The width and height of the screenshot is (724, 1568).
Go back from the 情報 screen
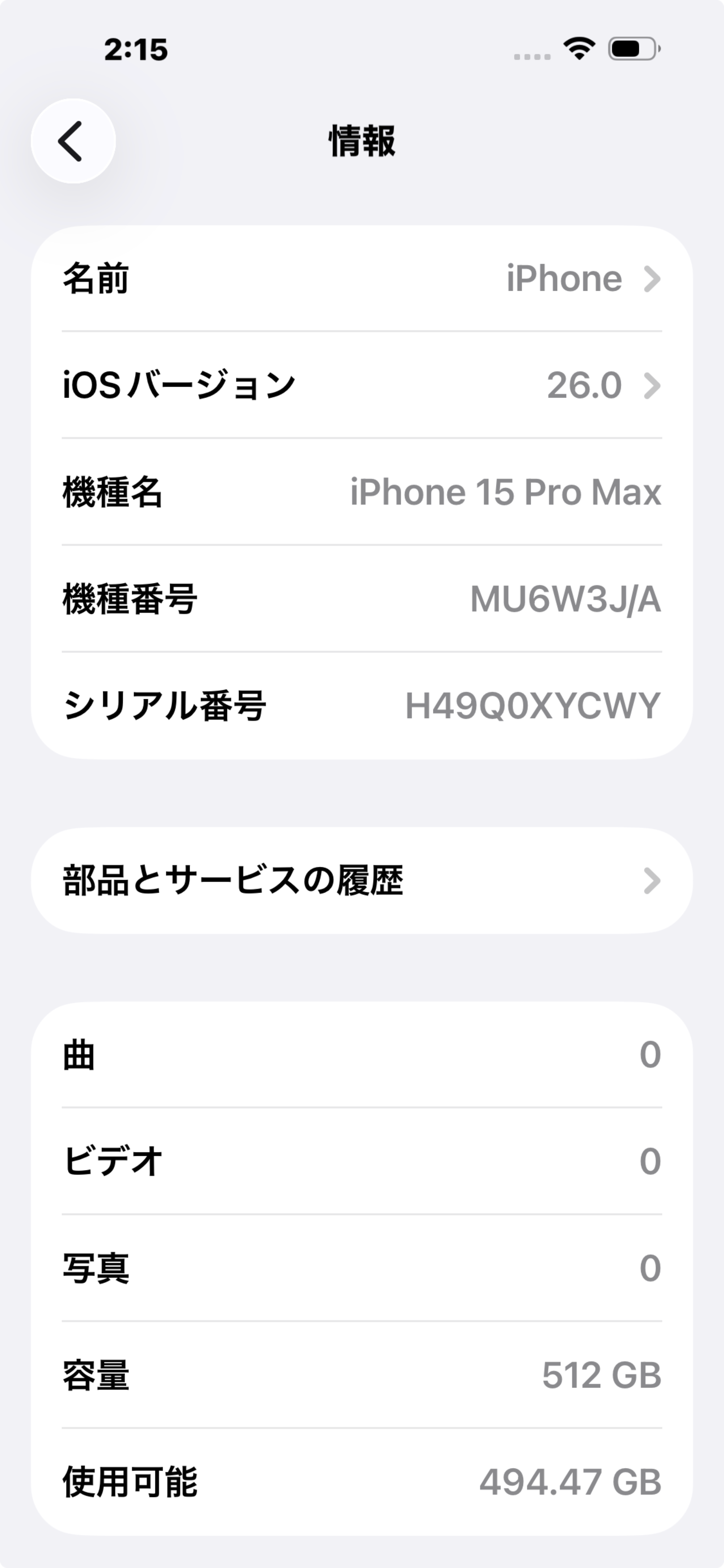coord(73,141)
